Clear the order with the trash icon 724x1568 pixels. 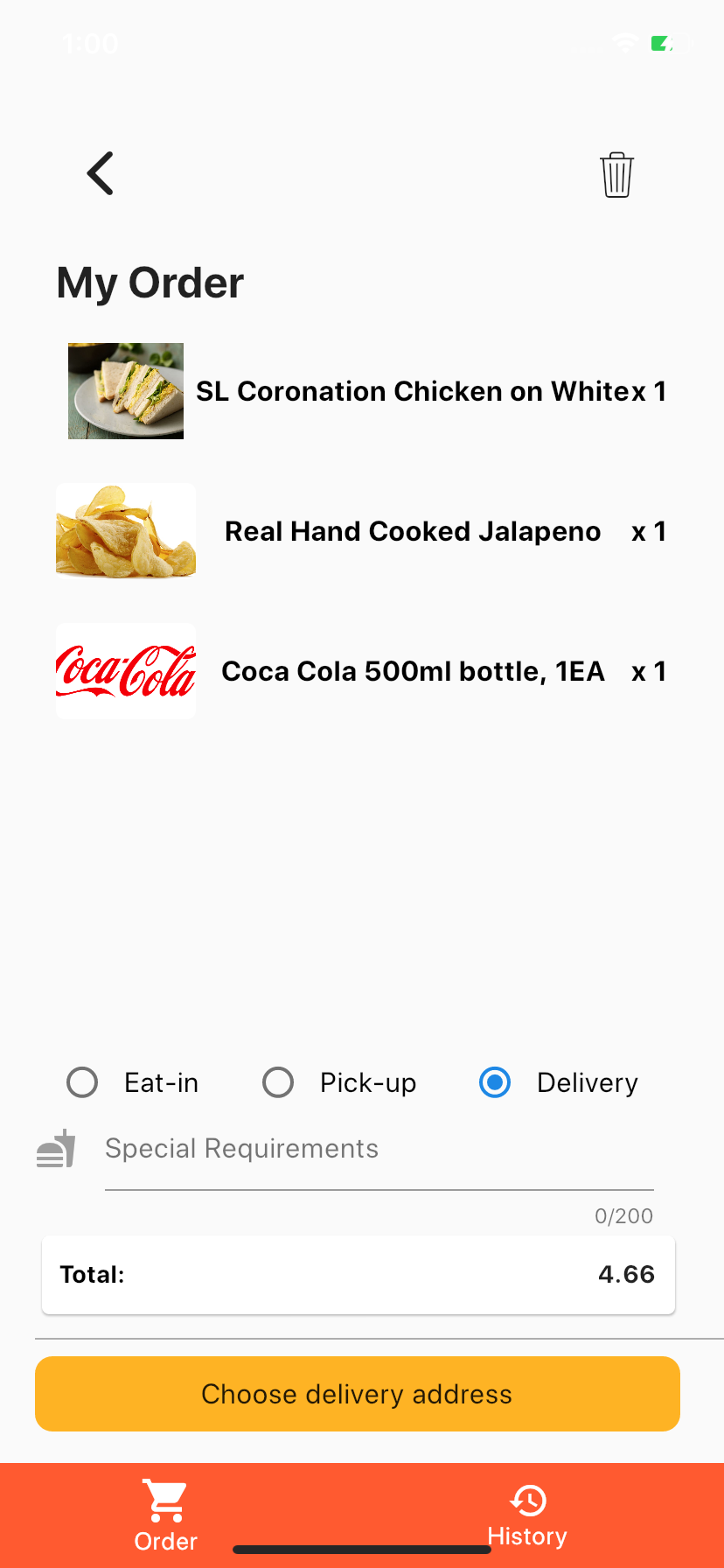pyautogui.click(x=616, y=175)
